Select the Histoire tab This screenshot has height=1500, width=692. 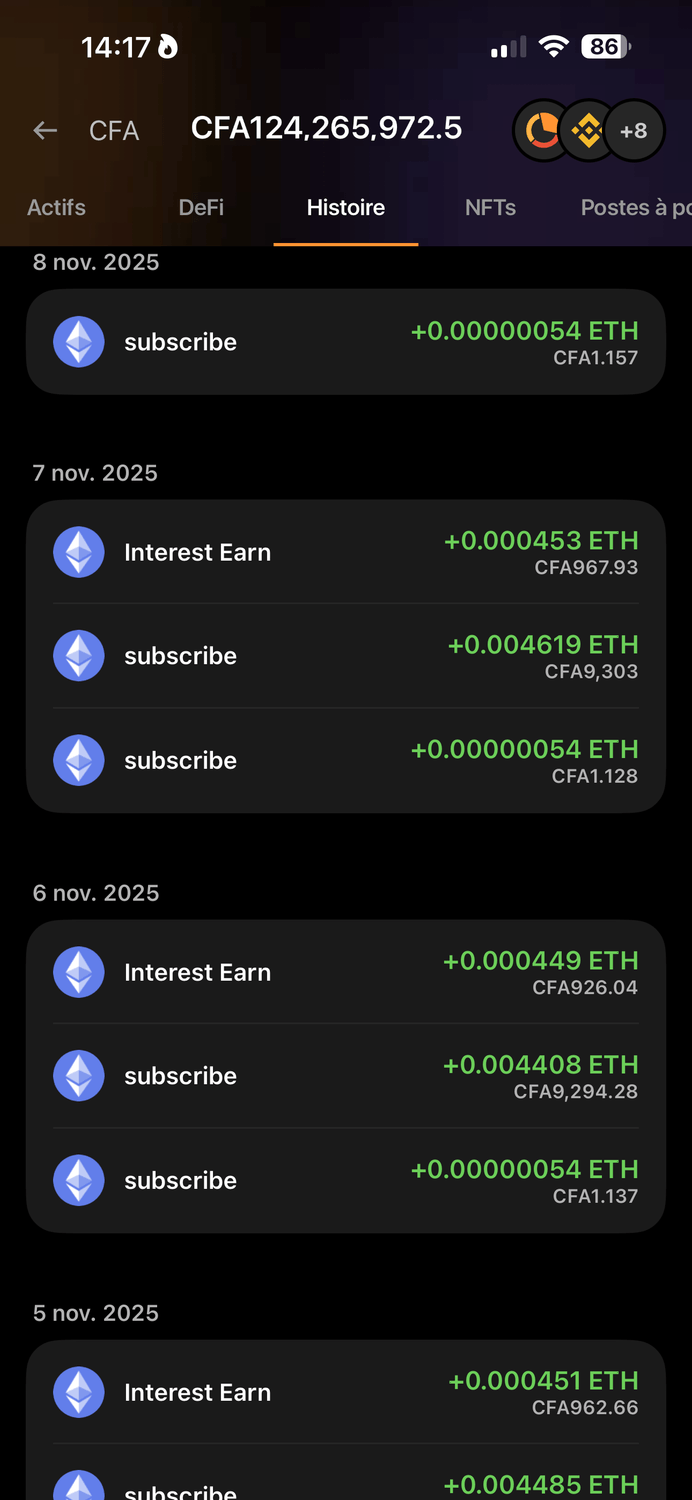pos(345,208)
